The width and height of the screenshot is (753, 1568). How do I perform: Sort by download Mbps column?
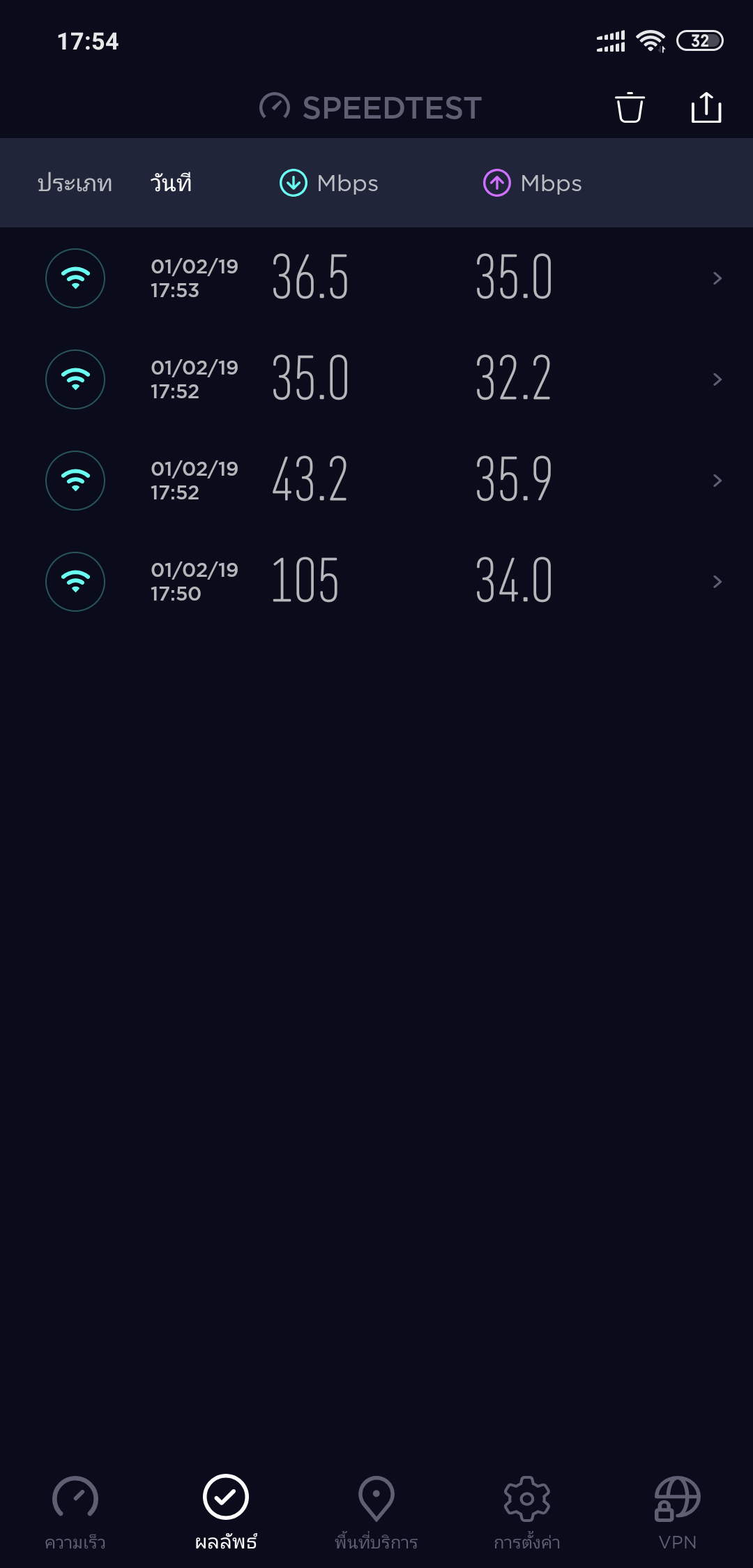(329, 183)
